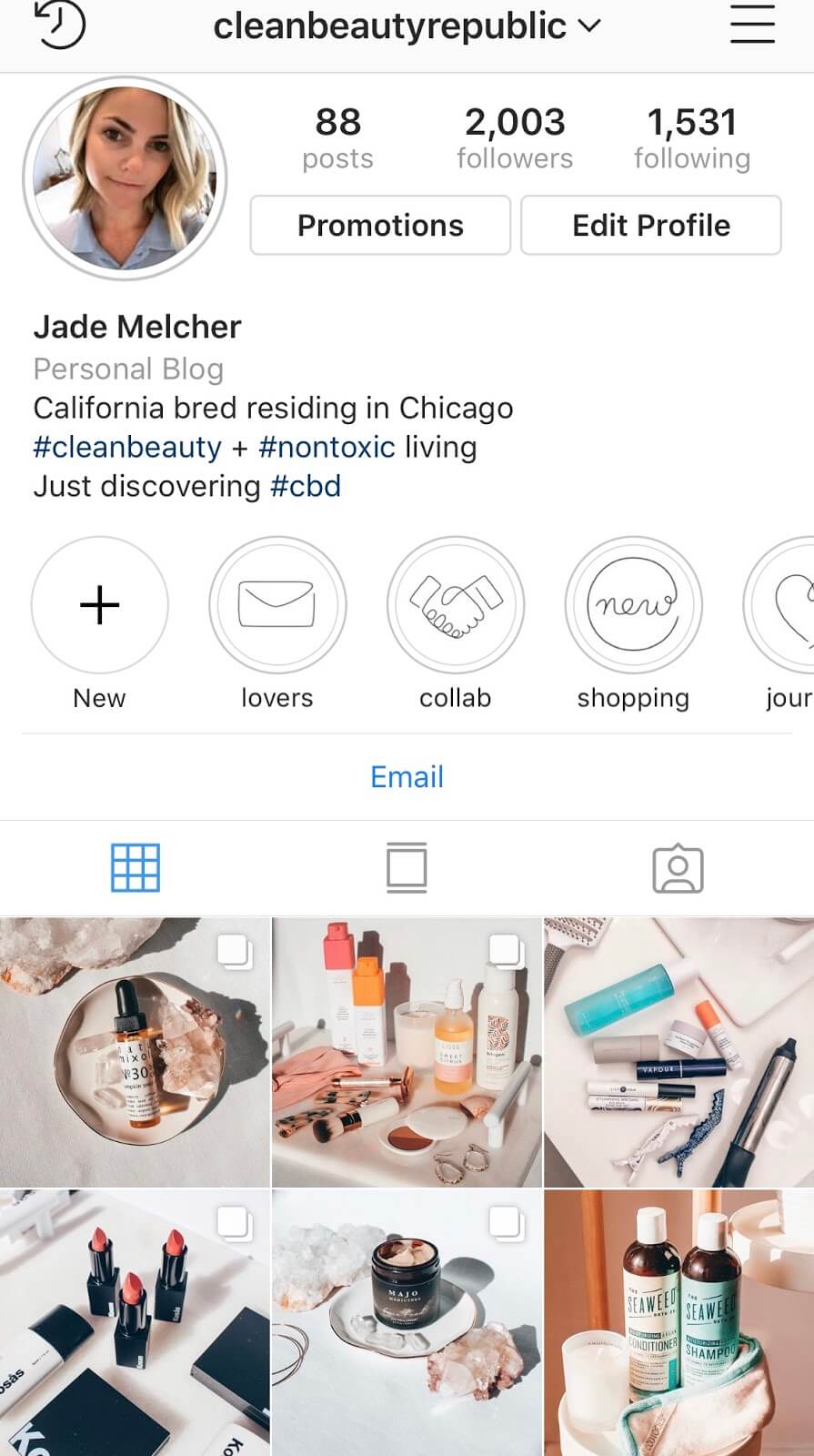View the 2,003 followers list
814x1456 pixels.
[514, 138]
